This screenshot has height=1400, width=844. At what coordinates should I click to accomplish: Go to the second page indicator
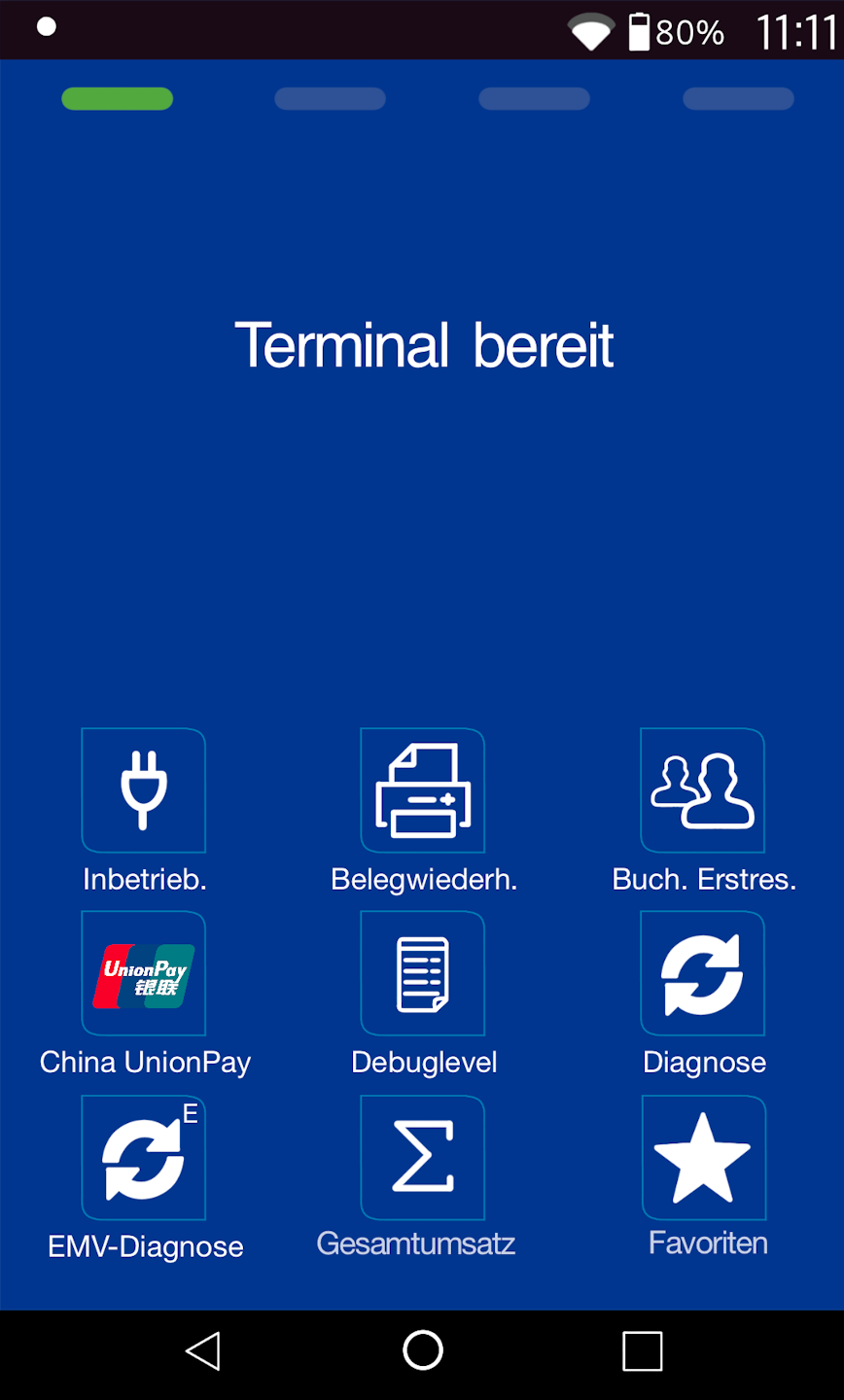pyautogui.click(x=331, y=99)
